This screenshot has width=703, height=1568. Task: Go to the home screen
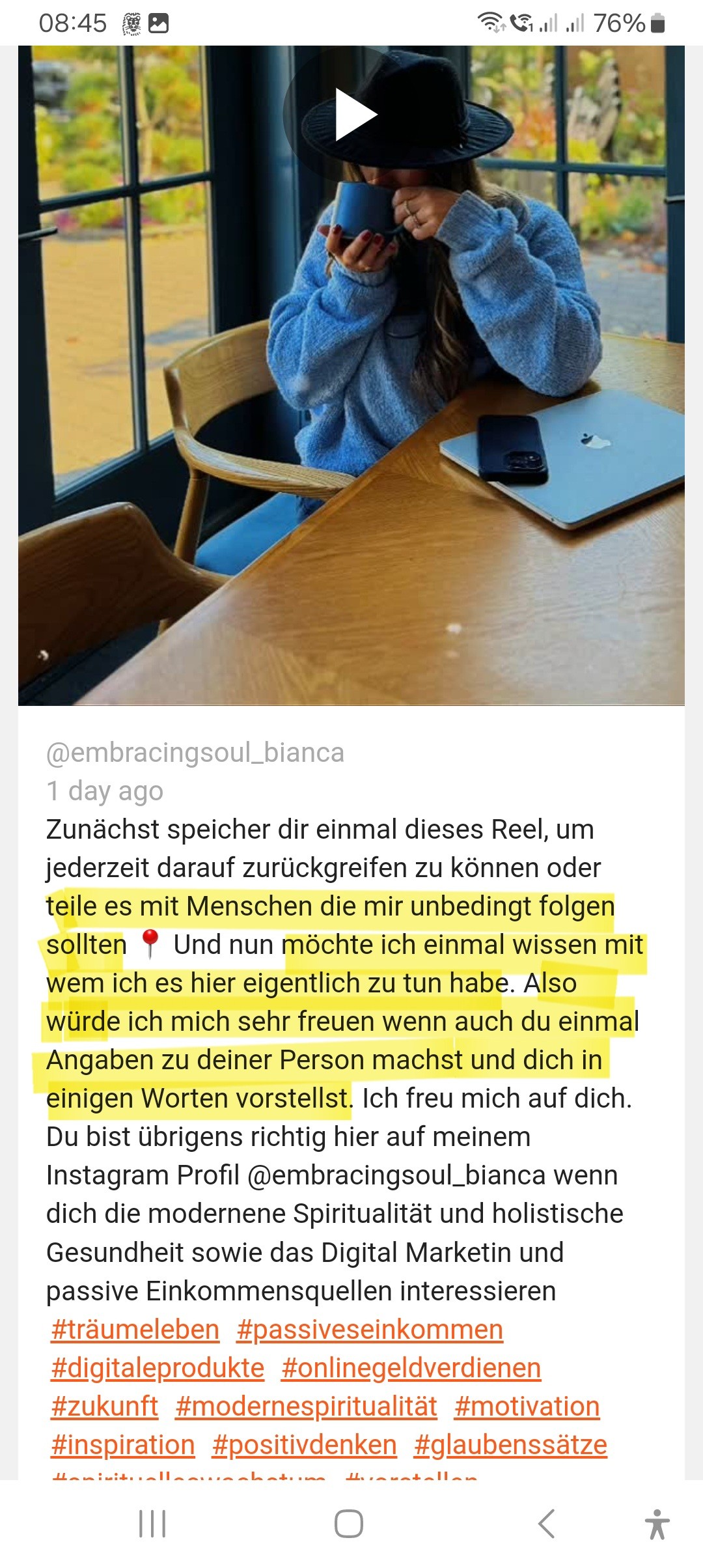tap(349, 1524)
